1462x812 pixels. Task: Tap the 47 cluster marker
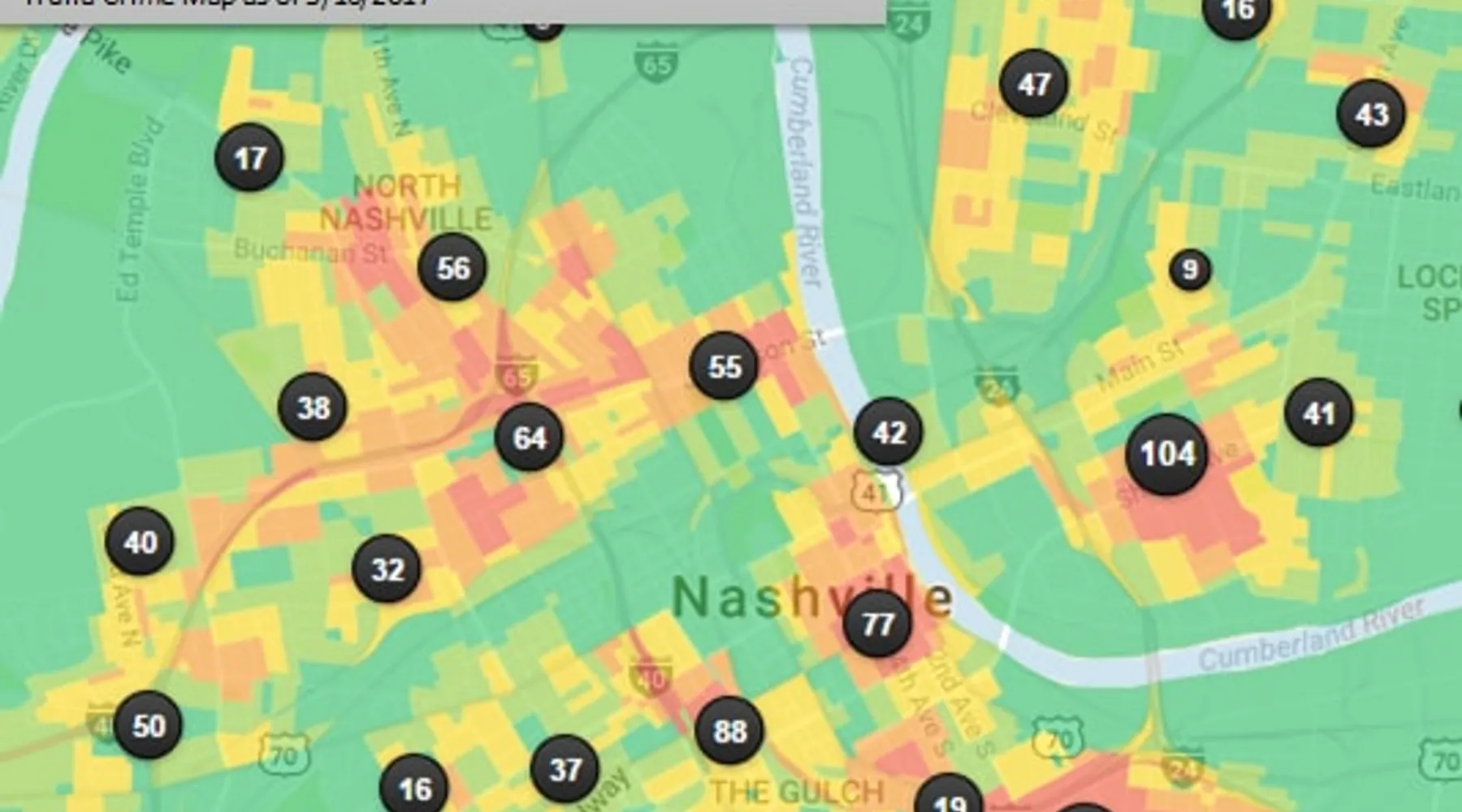pos(1034,84)
